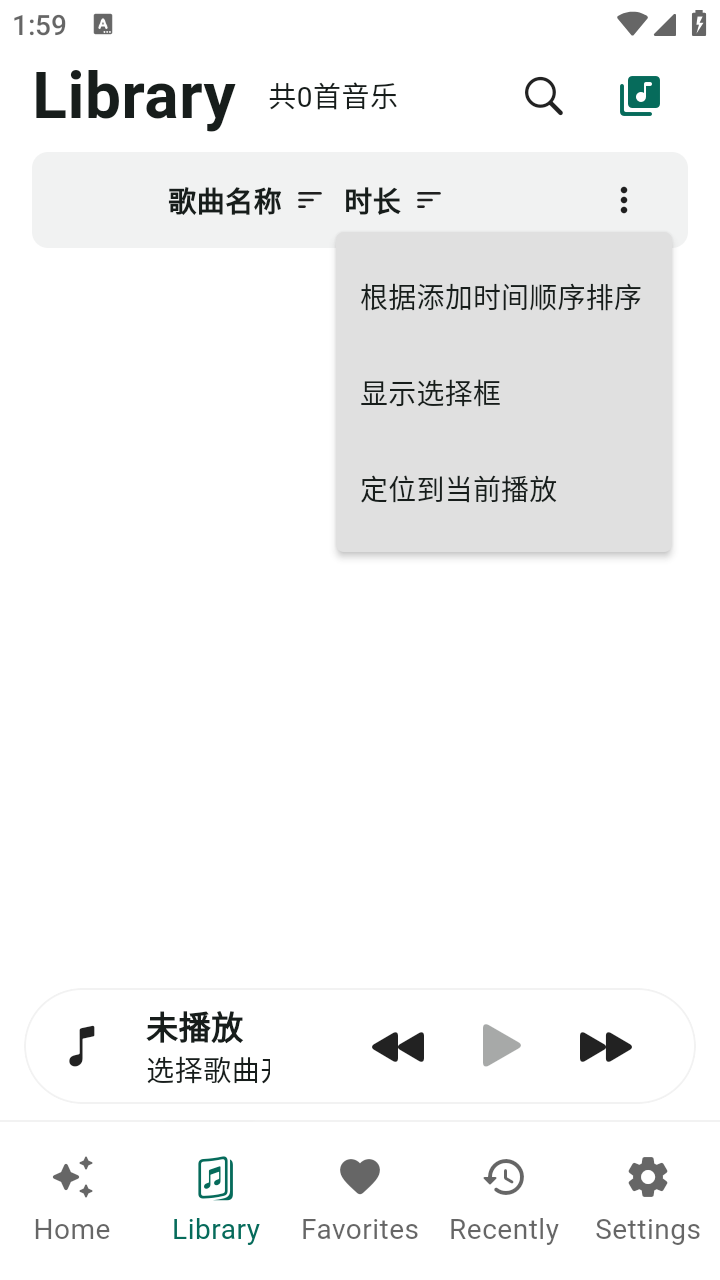Open the search function

[x=543, y=95]
